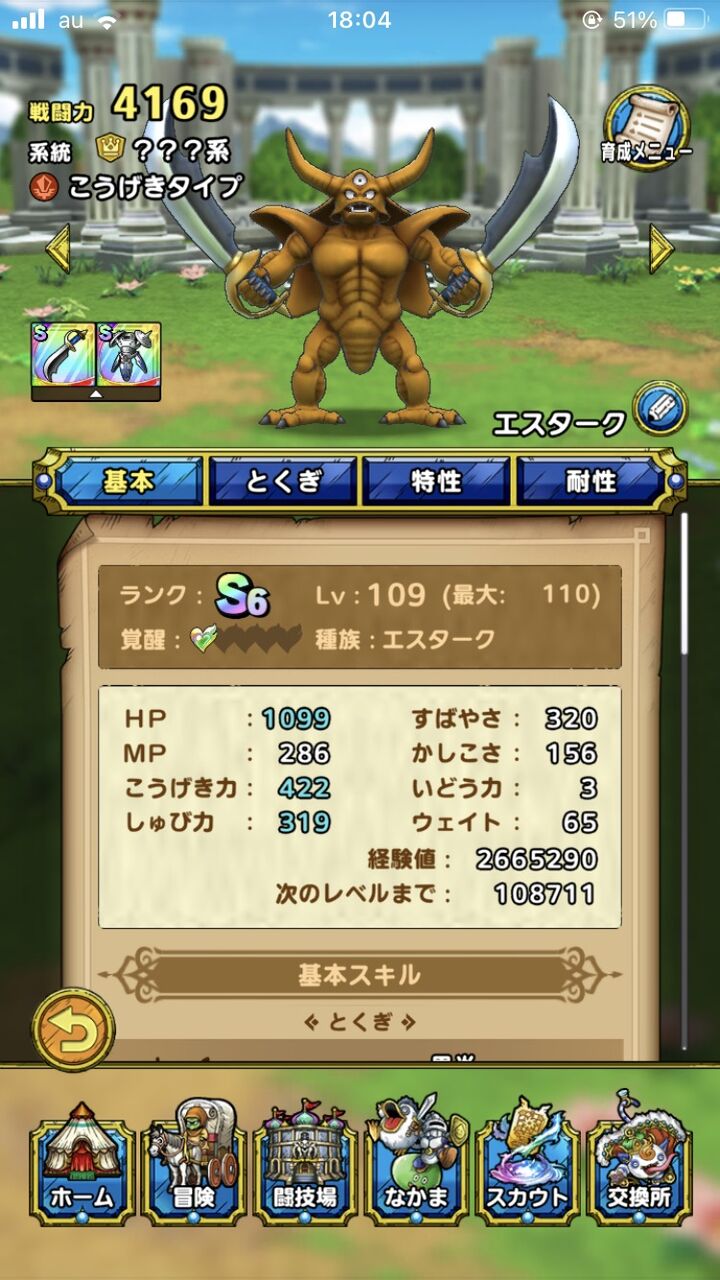The width and height of the screenshot is (720, 1280).
Task: Switch to the とくぎ tab
Action: (x=280, y=481)
